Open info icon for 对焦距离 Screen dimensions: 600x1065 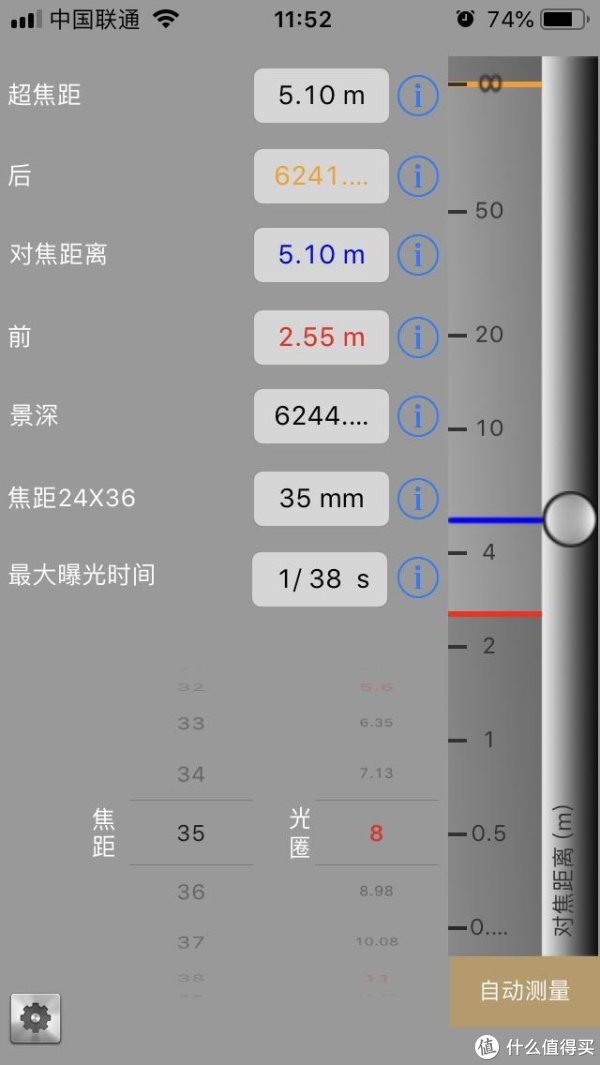pos(418,255)
